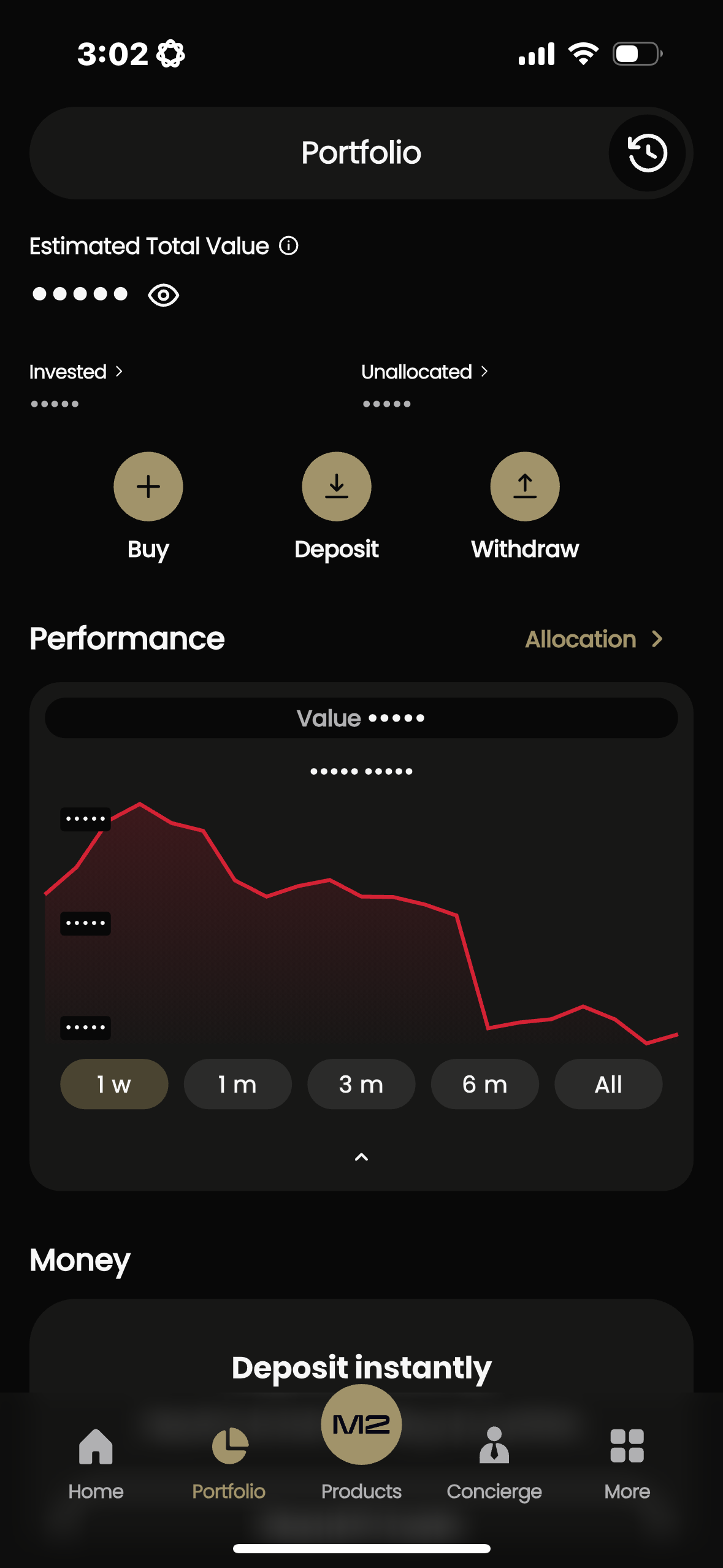Tap the Deposit button
This screenshot has height=1568, width=723.
(x=336, y=487)
